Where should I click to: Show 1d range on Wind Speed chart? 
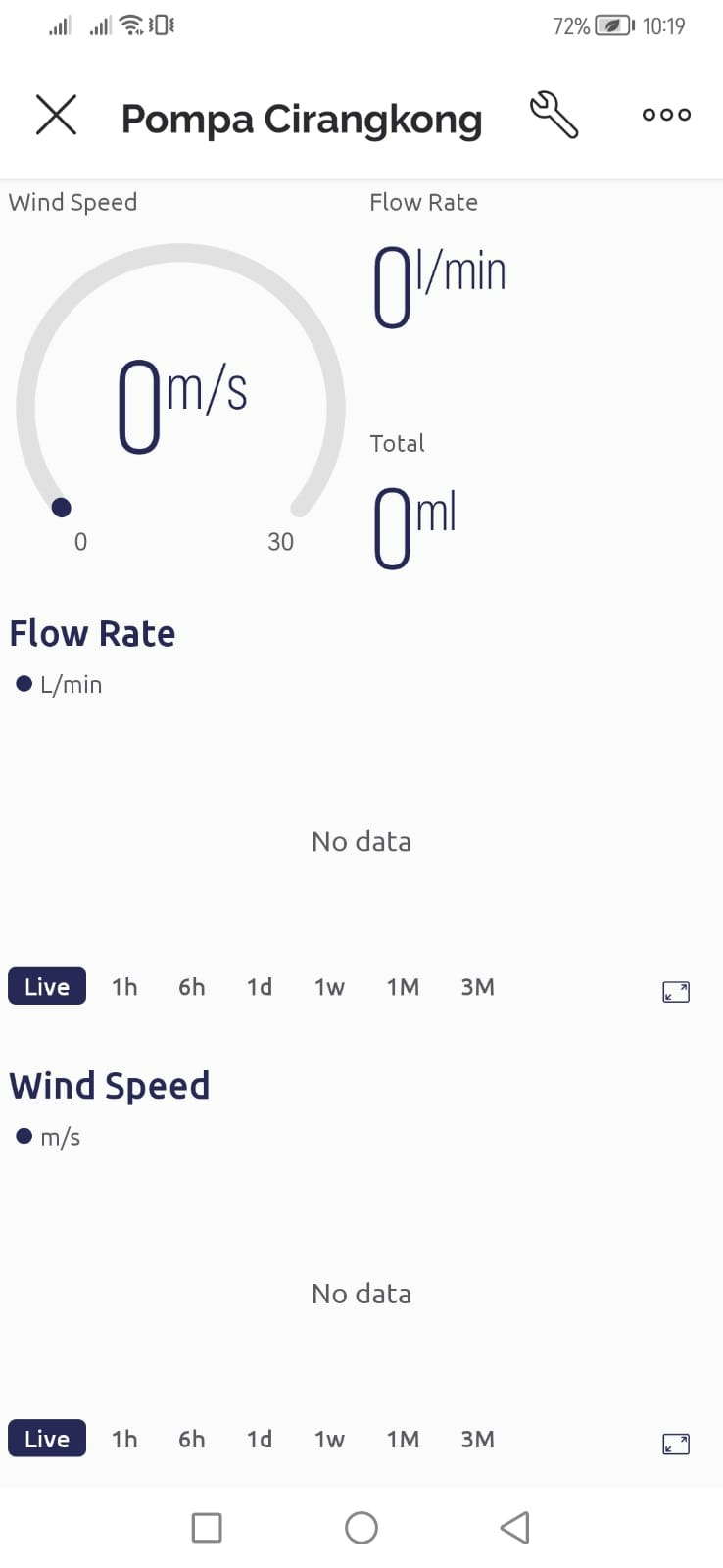260,1438
